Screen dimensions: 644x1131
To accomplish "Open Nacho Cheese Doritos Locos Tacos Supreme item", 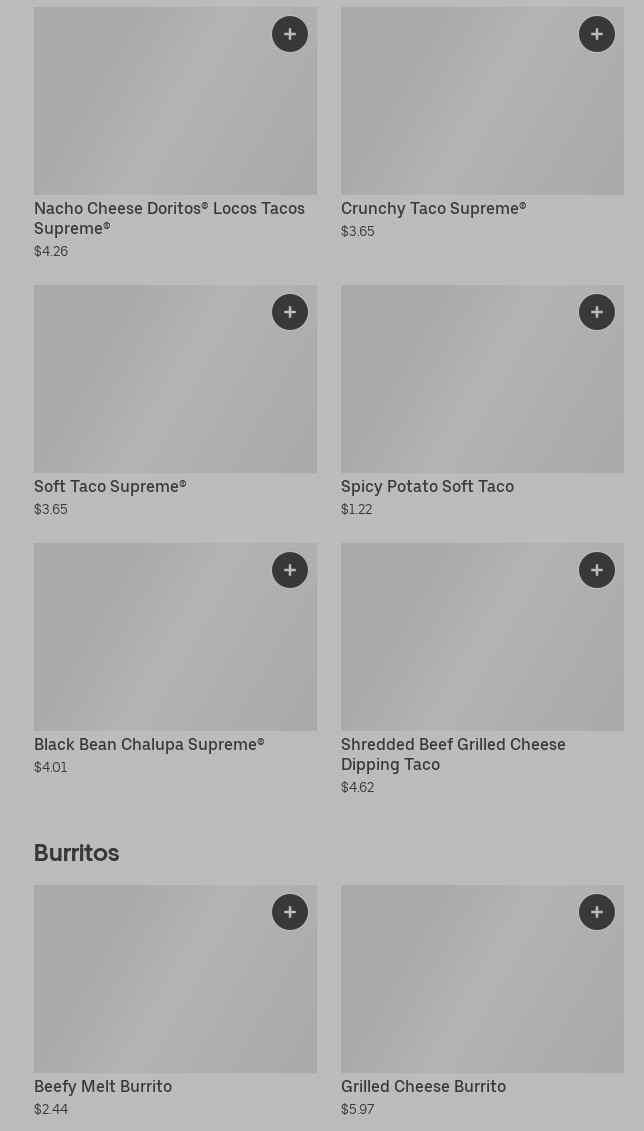I will point(169,218).
